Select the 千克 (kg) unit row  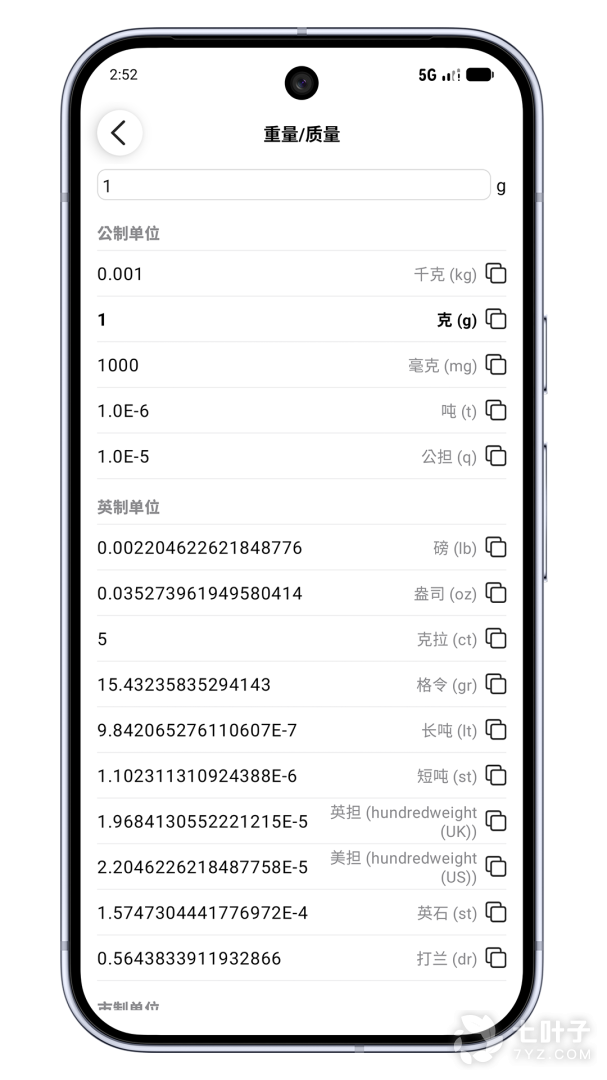click(x=302, y=273)
